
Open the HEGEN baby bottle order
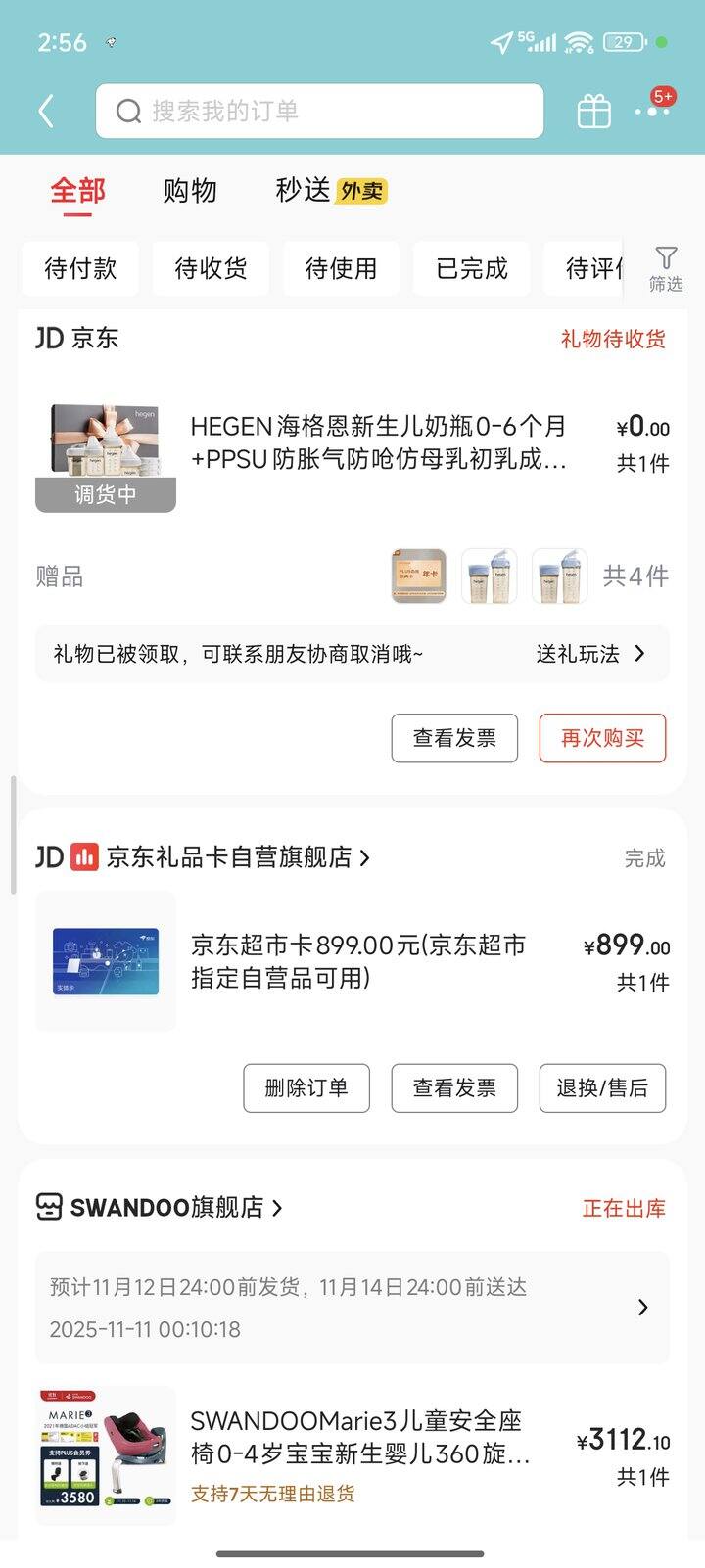point(378,442)
